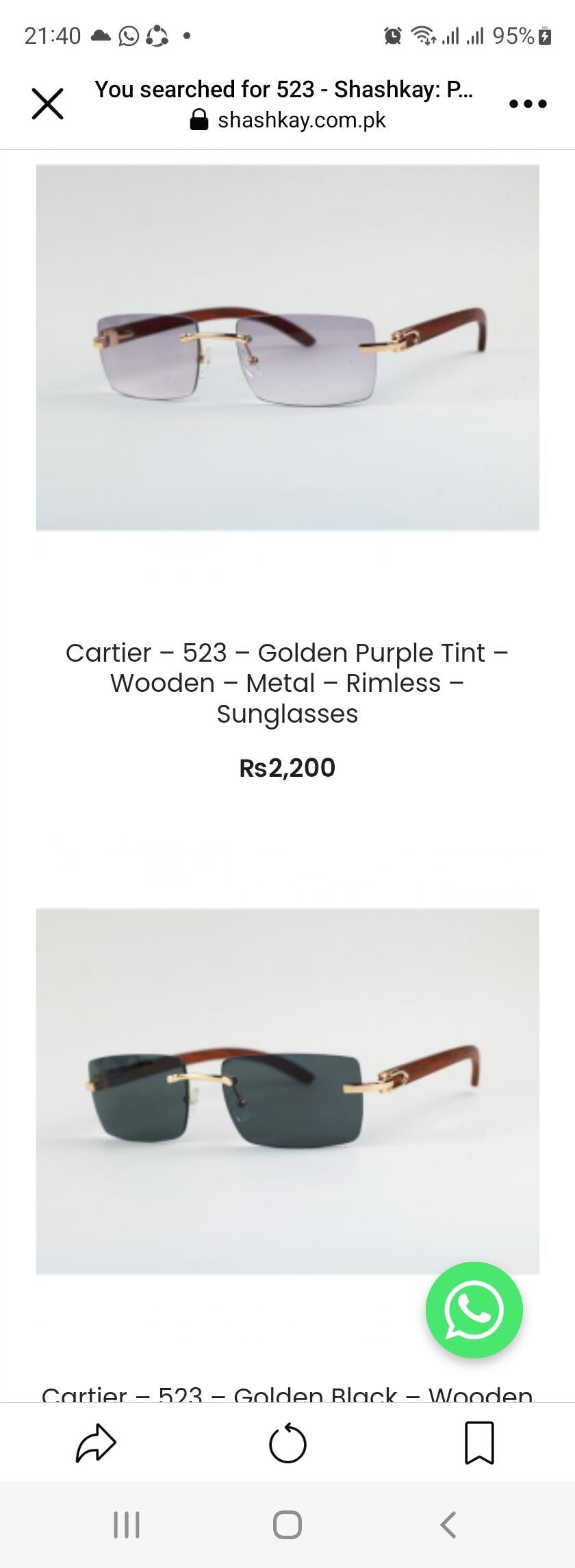This screenshot has height=1568, width=575.
Task: Go back using the system back button
Action: click(x=448, y=1525)
